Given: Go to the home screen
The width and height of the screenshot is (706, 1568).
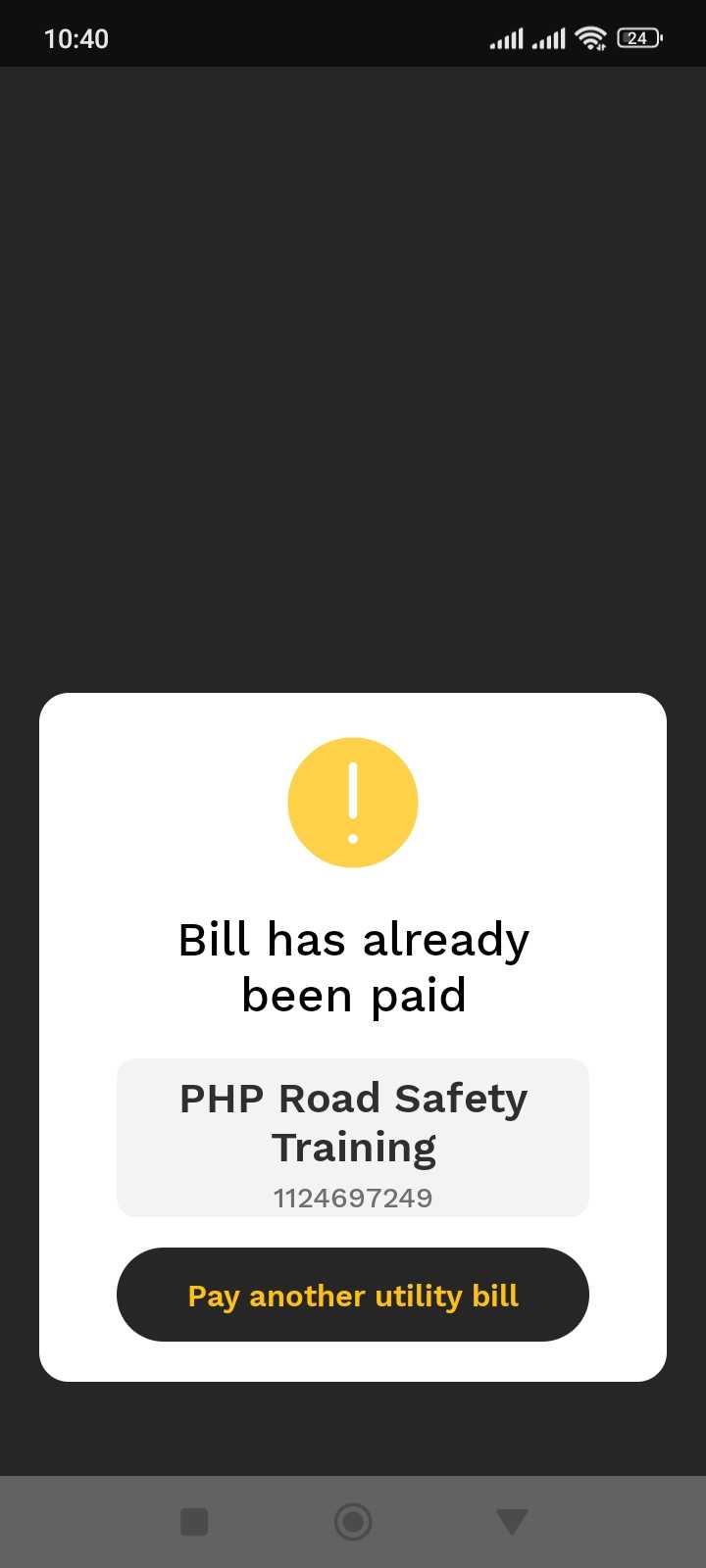Looking at the screenshot, I should click(x=353, y=1522).
